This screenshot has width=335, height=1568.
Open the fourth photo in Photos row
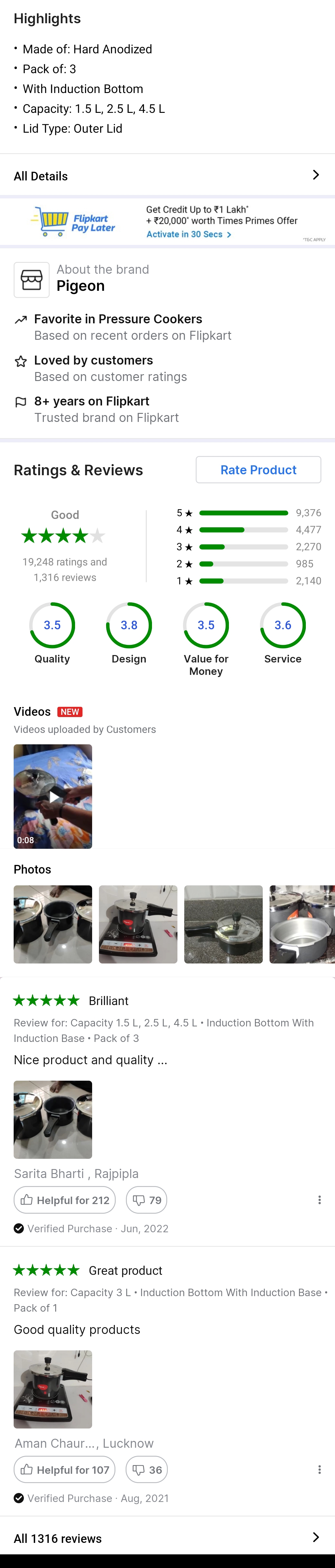pyautogui.click(x=303, y=924)
